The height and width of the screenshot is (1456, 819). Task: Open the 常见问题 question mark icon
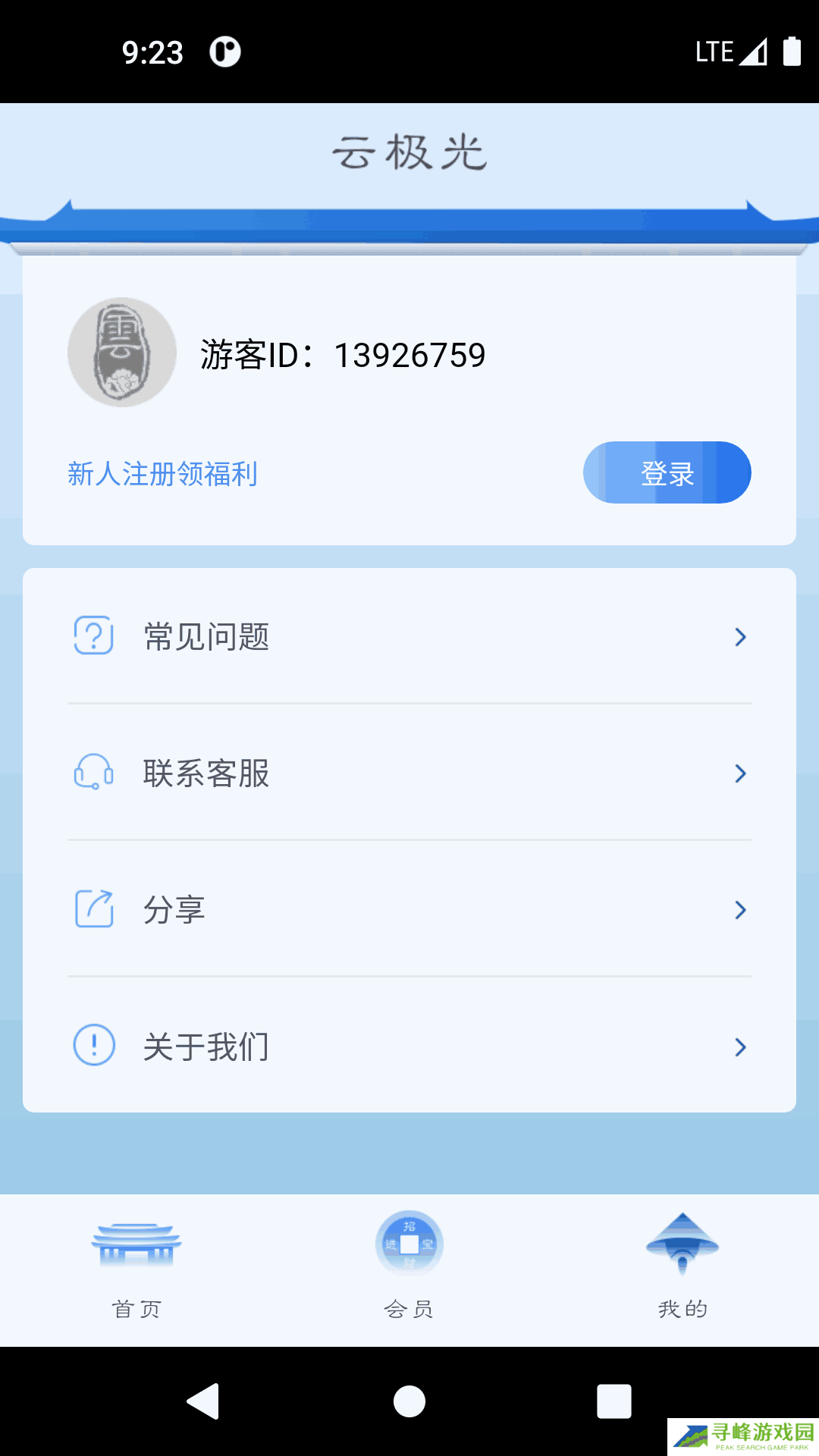coord(93,637)
